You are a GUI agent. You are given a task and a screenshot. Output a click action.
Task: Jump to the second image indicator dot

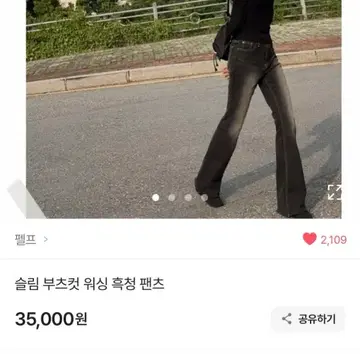coord(172,198)
